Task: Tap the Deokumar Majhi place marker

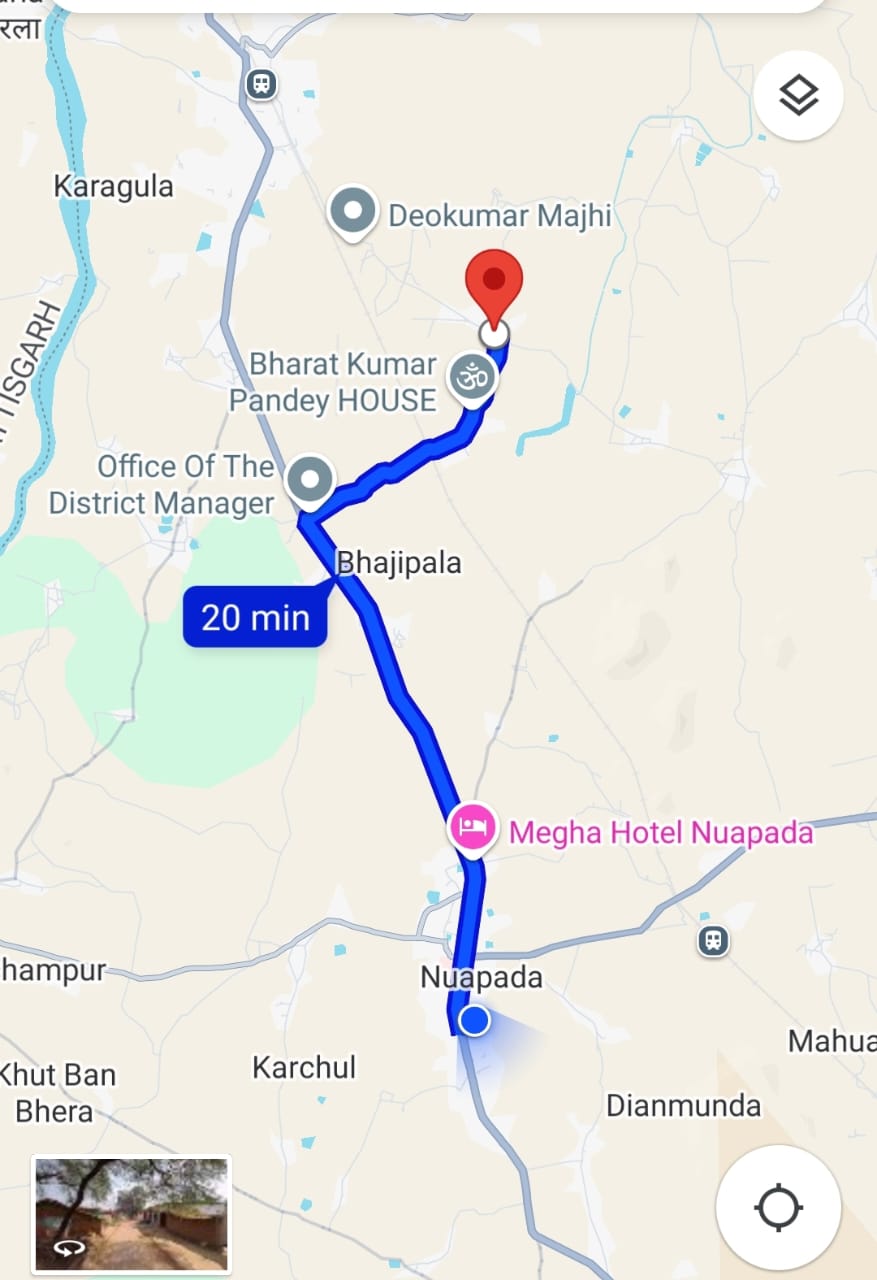Action: click(x=353, y=211)
